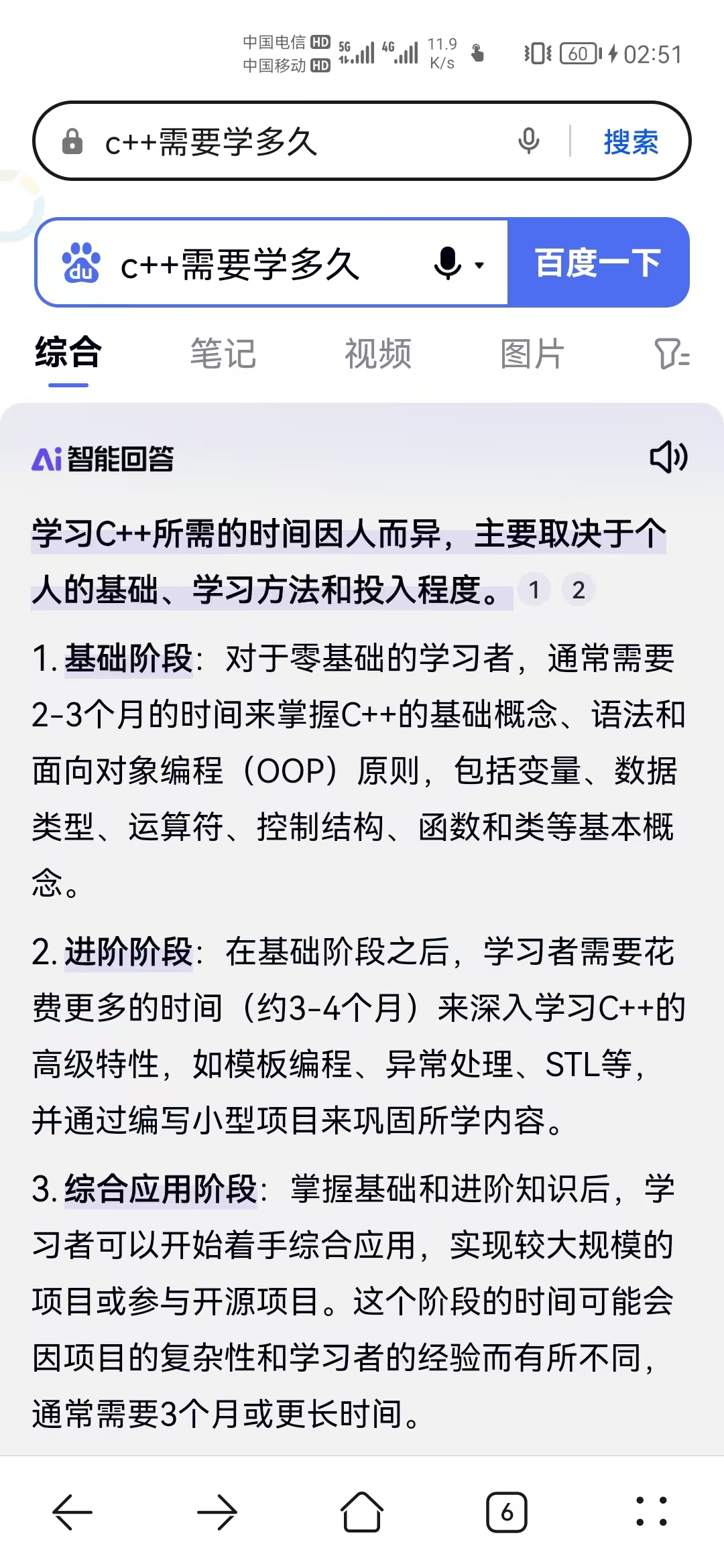
Task: Tap the blue 搜索 button
Action: (630, 142)
